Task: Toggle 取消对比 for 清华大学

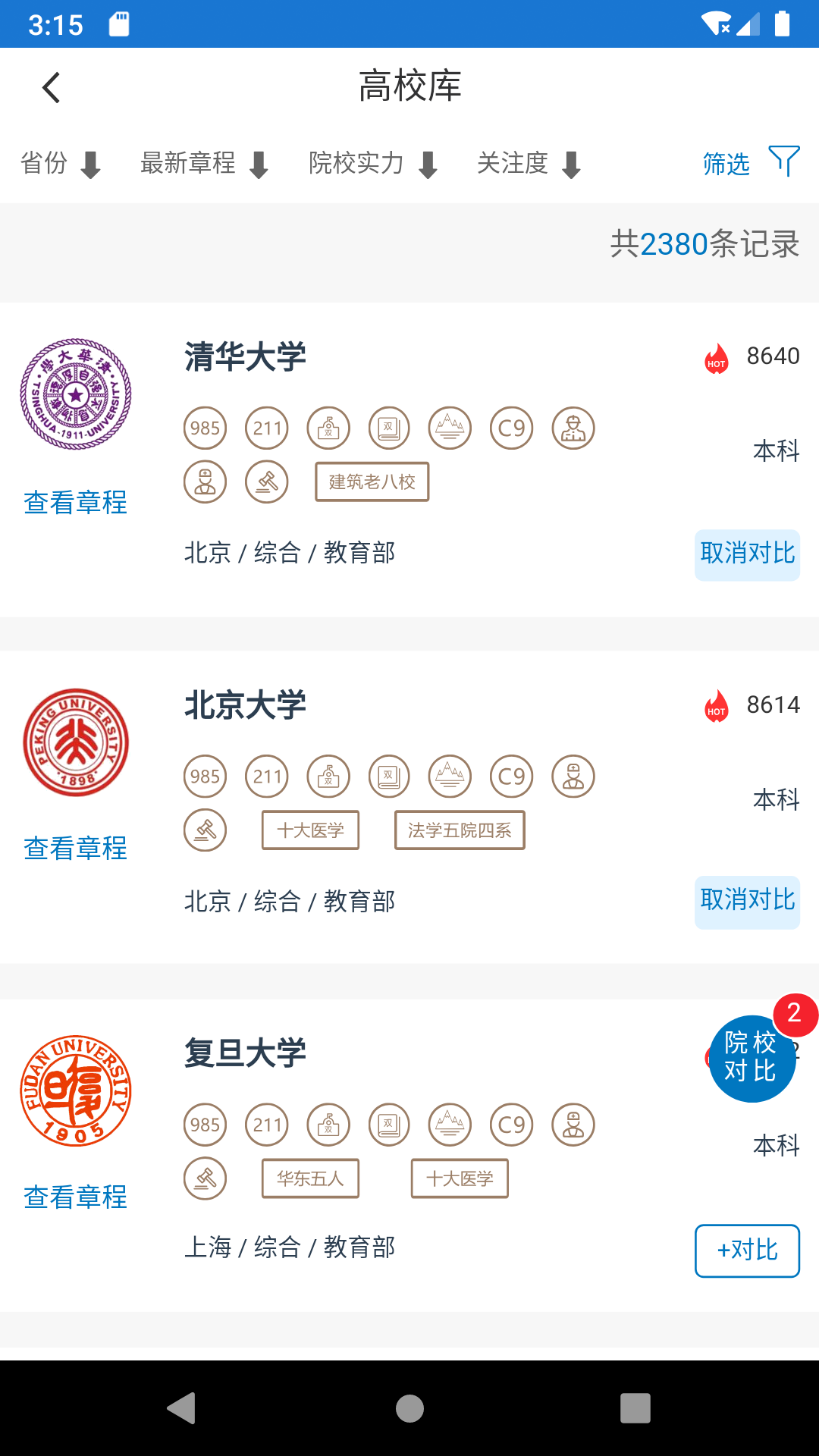Action: (x=747, y=554)
